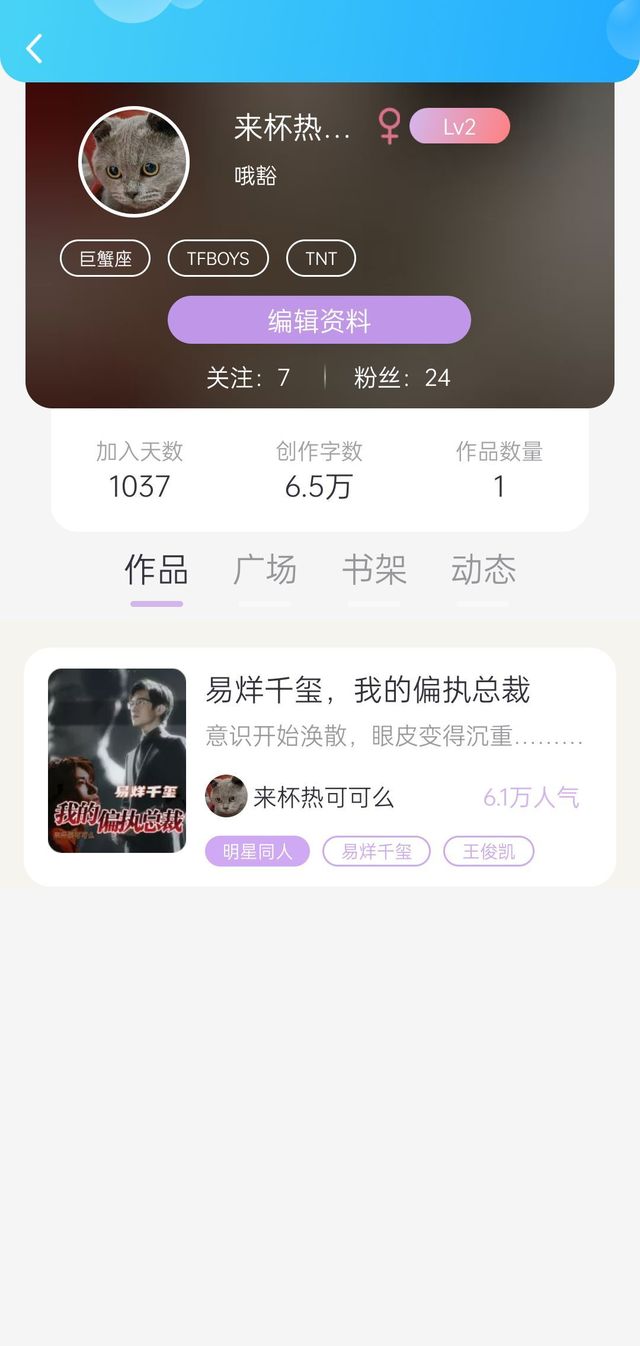Go back using the top-left arrow
Image resolution: width=640 pixels, height=1346 pixels.
35,48
